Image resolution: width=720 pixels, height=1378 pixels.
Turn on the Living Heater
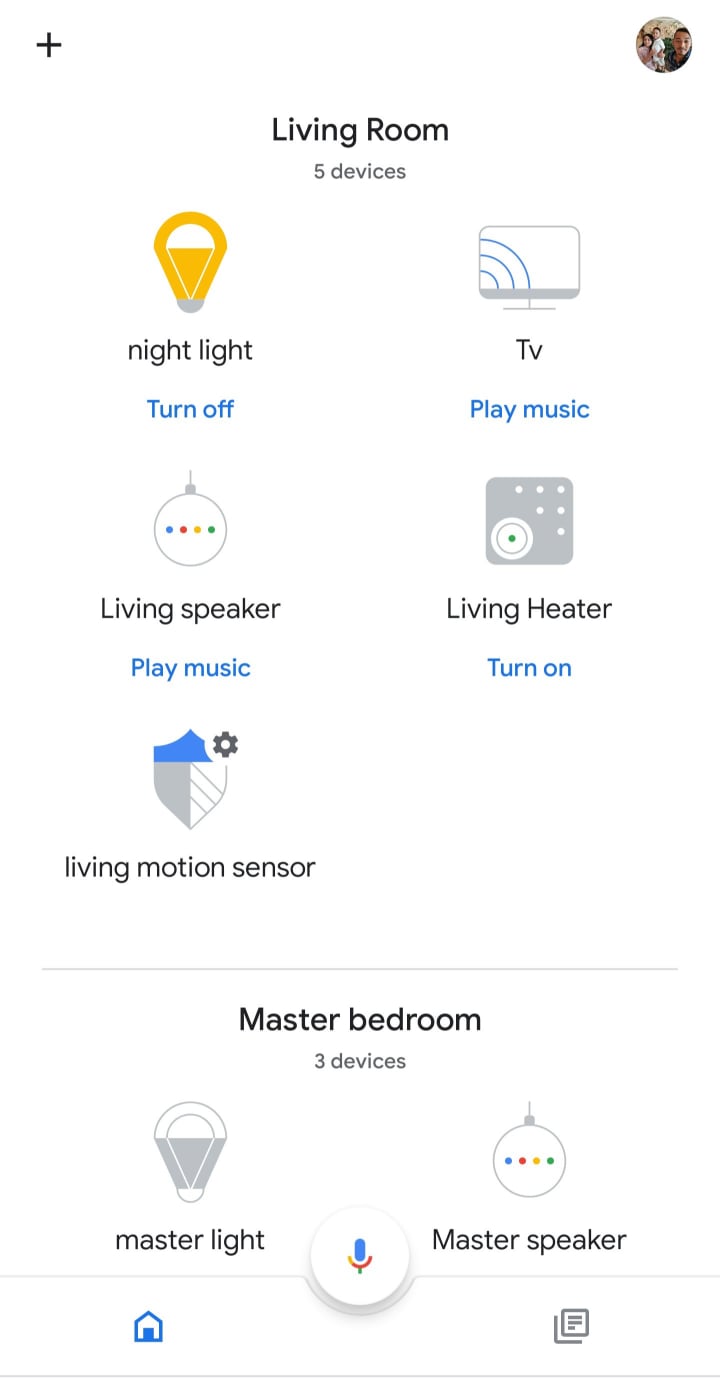[x=529, y=668]
